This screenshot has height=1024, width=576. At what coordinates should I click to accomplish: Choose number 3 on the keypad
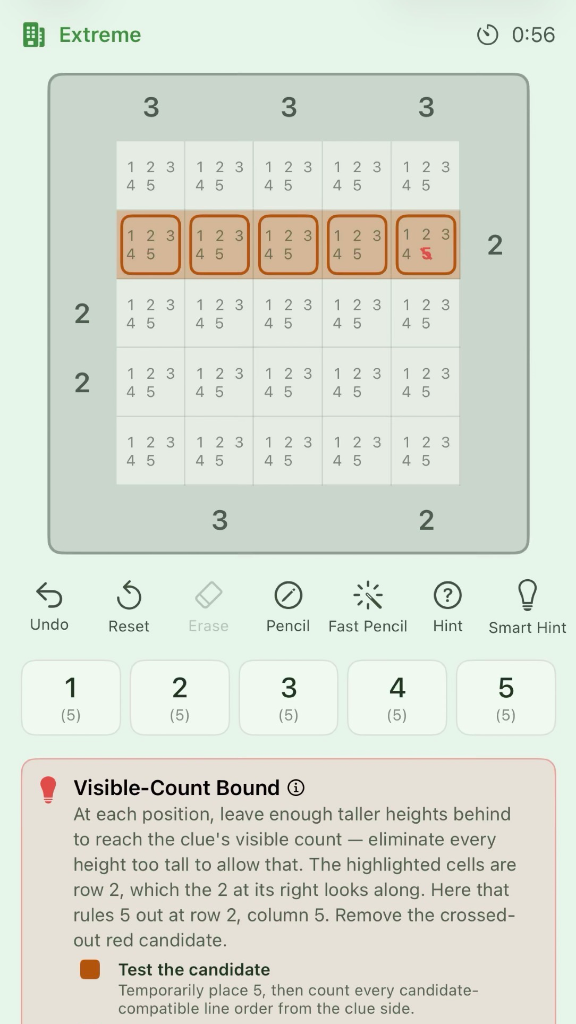288,697
